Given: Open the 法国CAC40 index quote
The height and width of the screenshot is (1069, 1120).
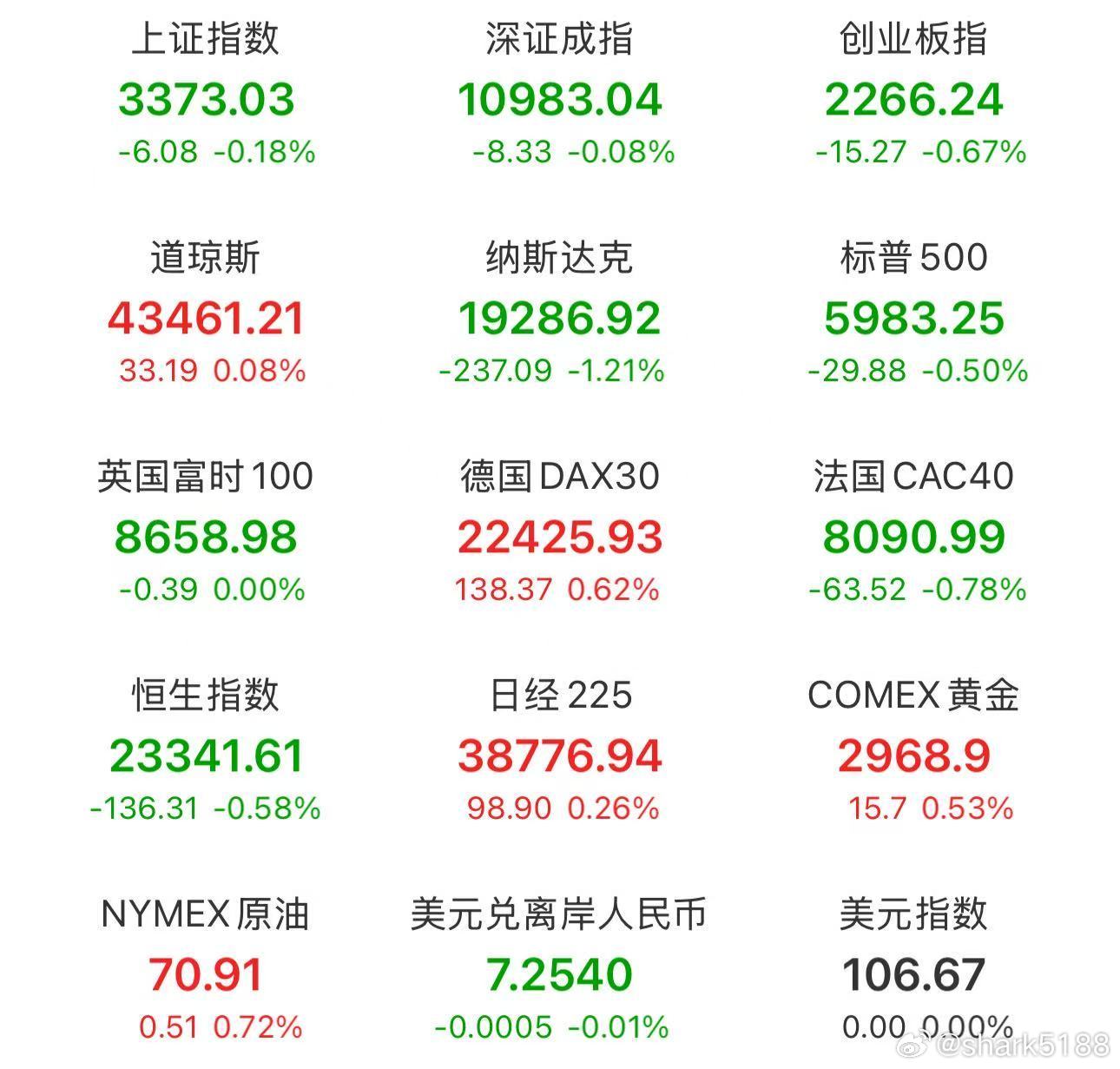Looking at the screenshot, I should [913, 536].
